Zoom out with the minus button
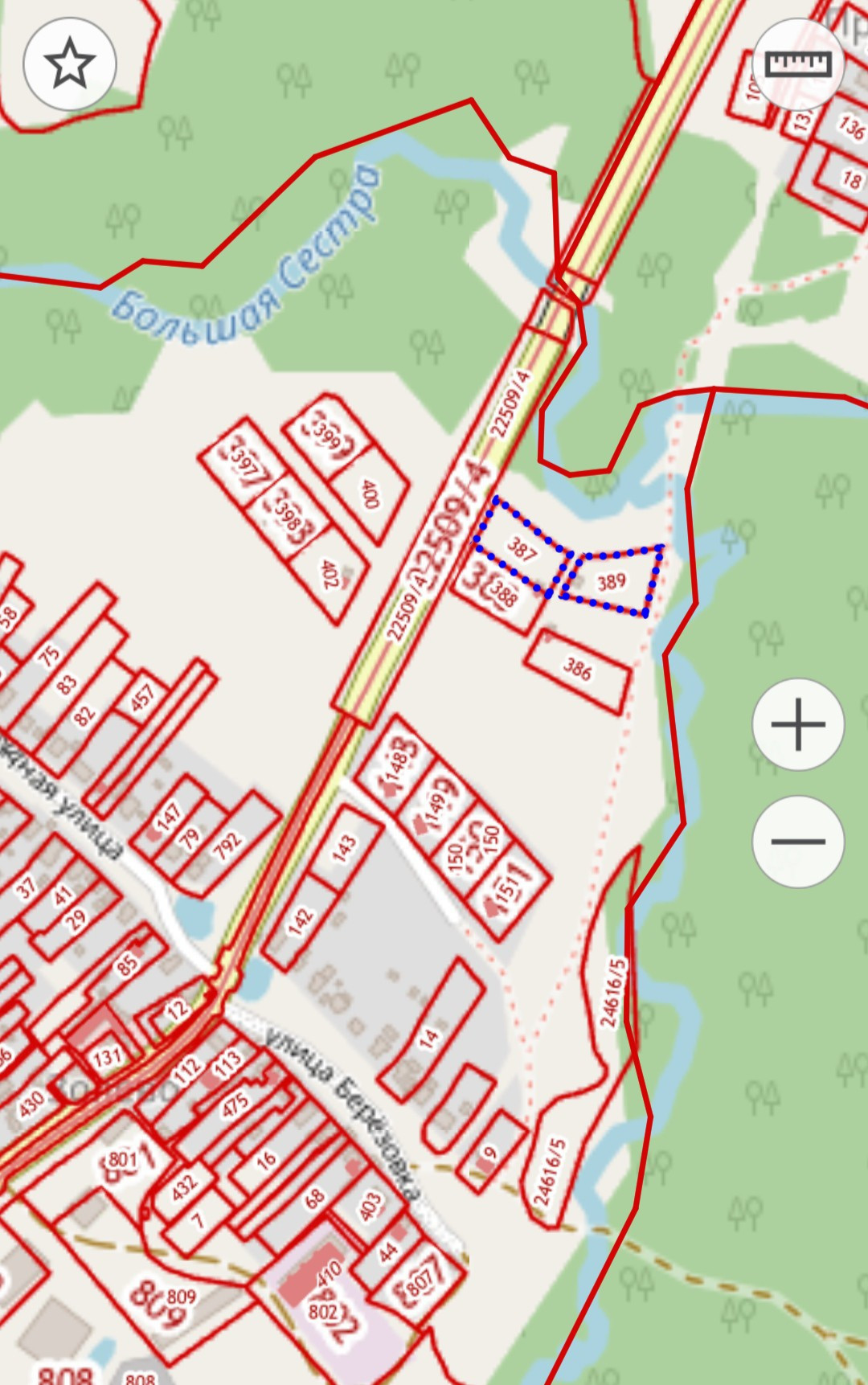 coord(798,842)
